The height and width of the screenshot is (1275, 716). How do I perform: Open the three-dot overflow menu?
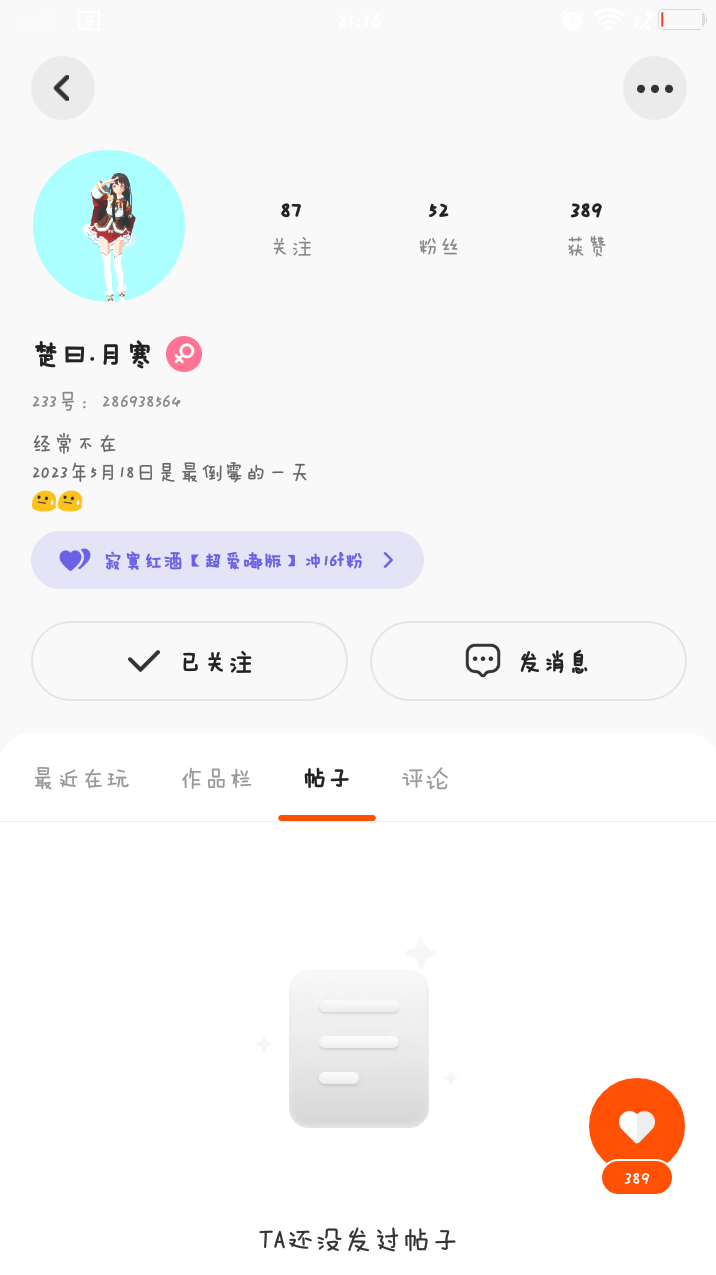pyautogui.click(x=654, y=88)
